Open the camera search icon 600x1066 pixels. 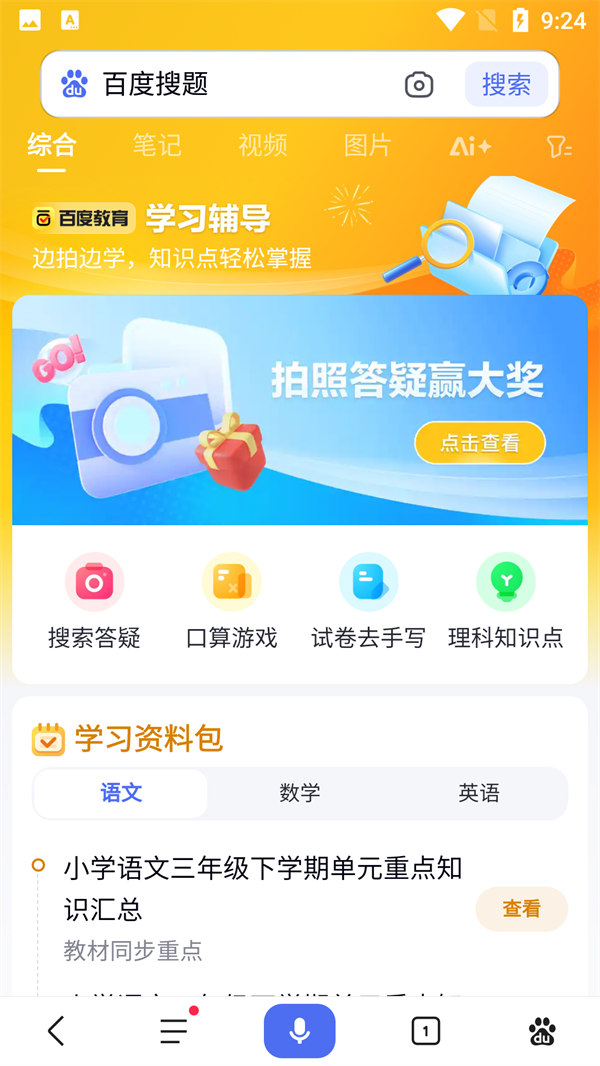click(419, 85)
